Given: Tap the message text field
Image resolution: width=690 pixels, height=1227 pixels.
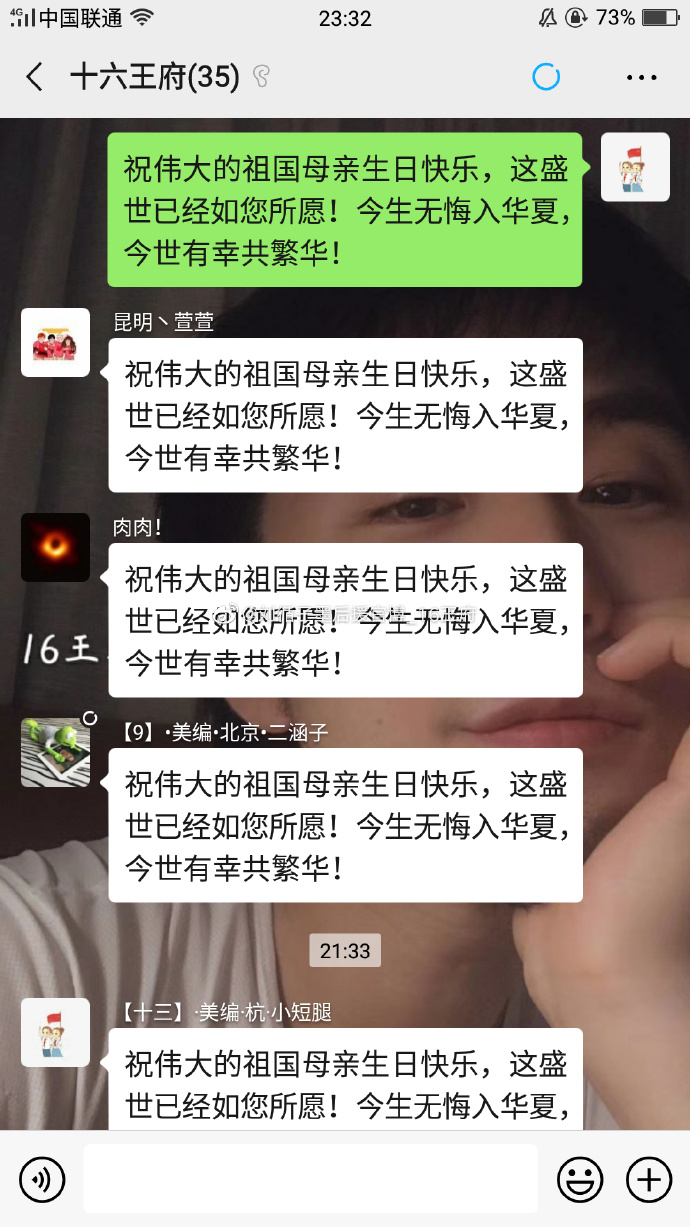Looking at the screenshot, I should pyautogui.click(x=310, y=1180).
